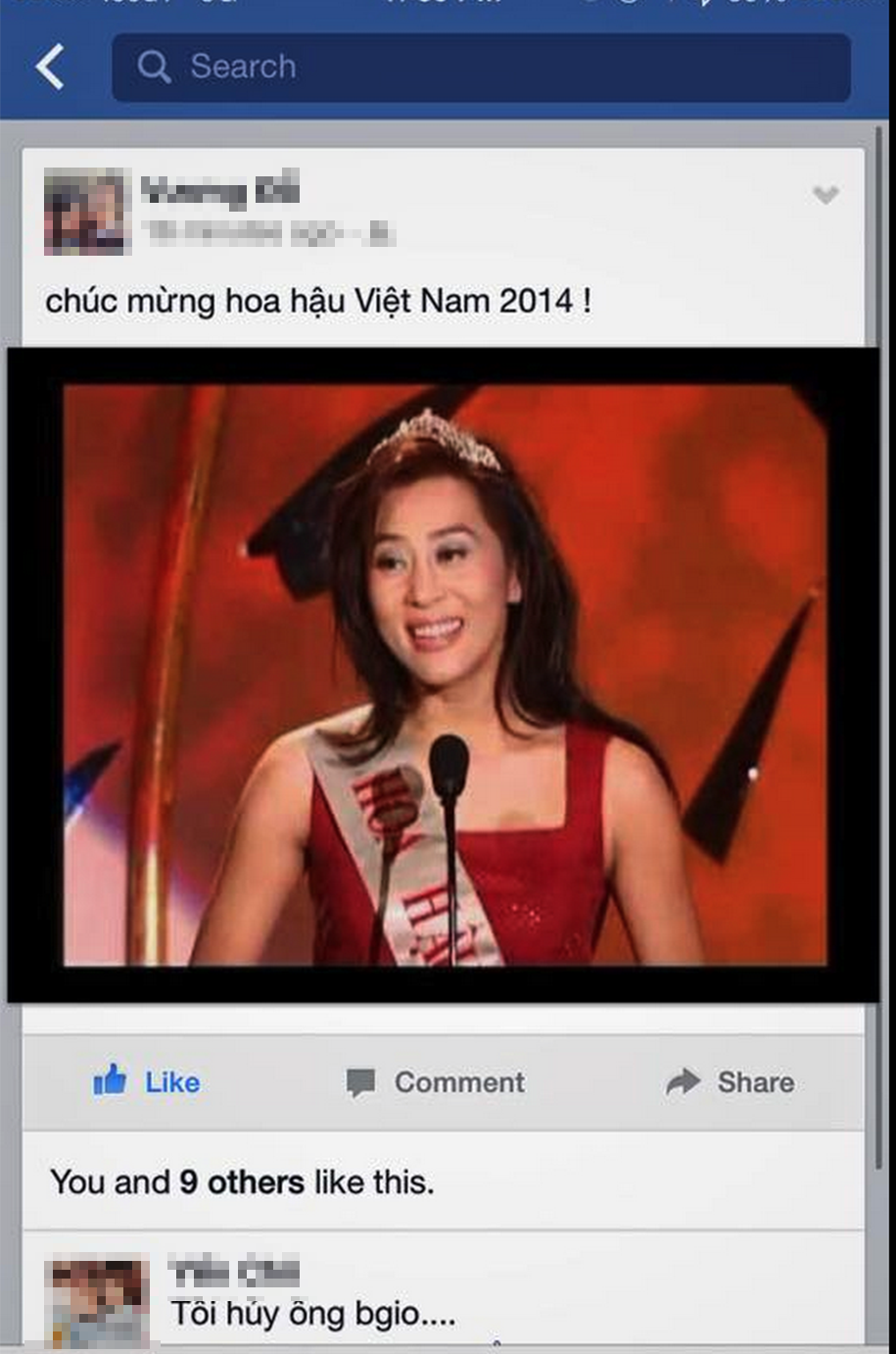
Task: Click the Share arrow icon
Action: (x=683, y=1081)
